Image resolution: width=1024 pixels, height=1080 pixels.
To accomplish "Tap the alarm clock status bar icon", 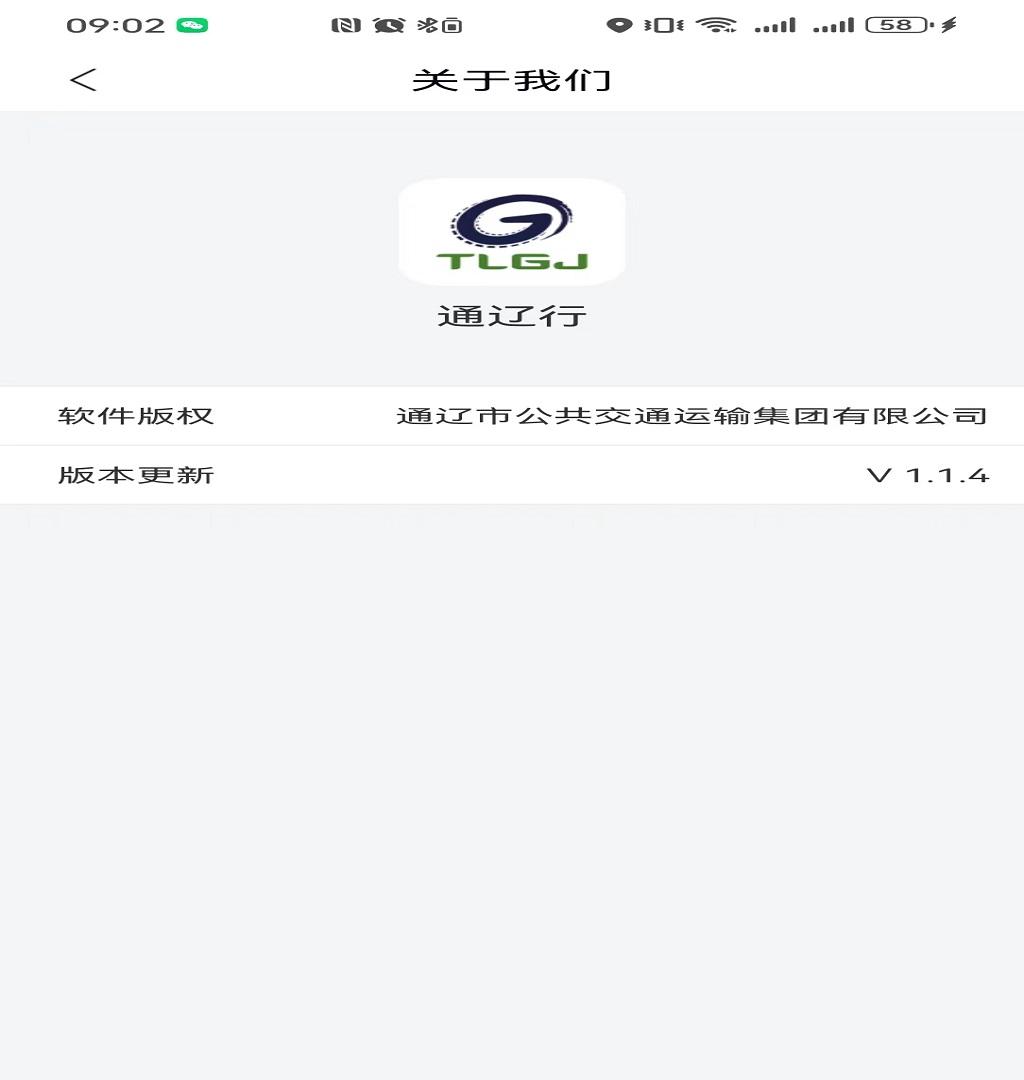I will click(387, 25).
